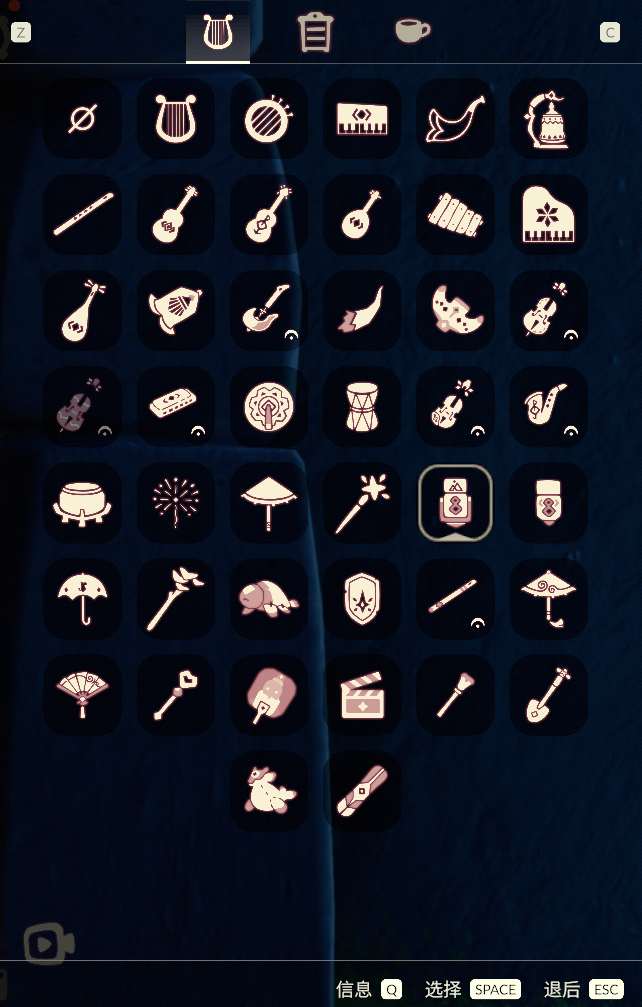Switch to the clipboard list tab
The height and width of the screenshot is (1007, 642).
tap(315, 32)
